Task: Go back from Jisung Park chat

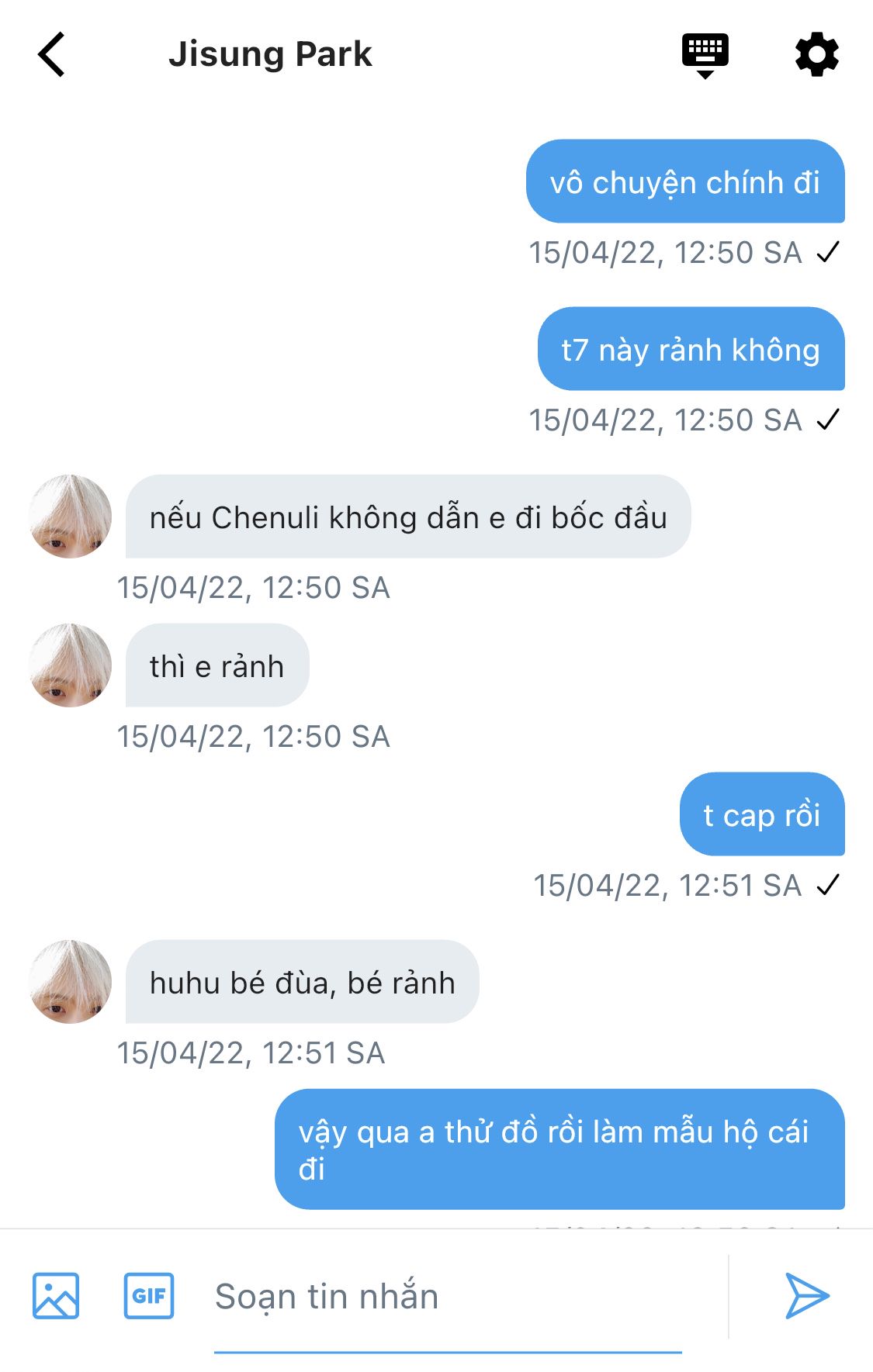Action: point(51,54)
